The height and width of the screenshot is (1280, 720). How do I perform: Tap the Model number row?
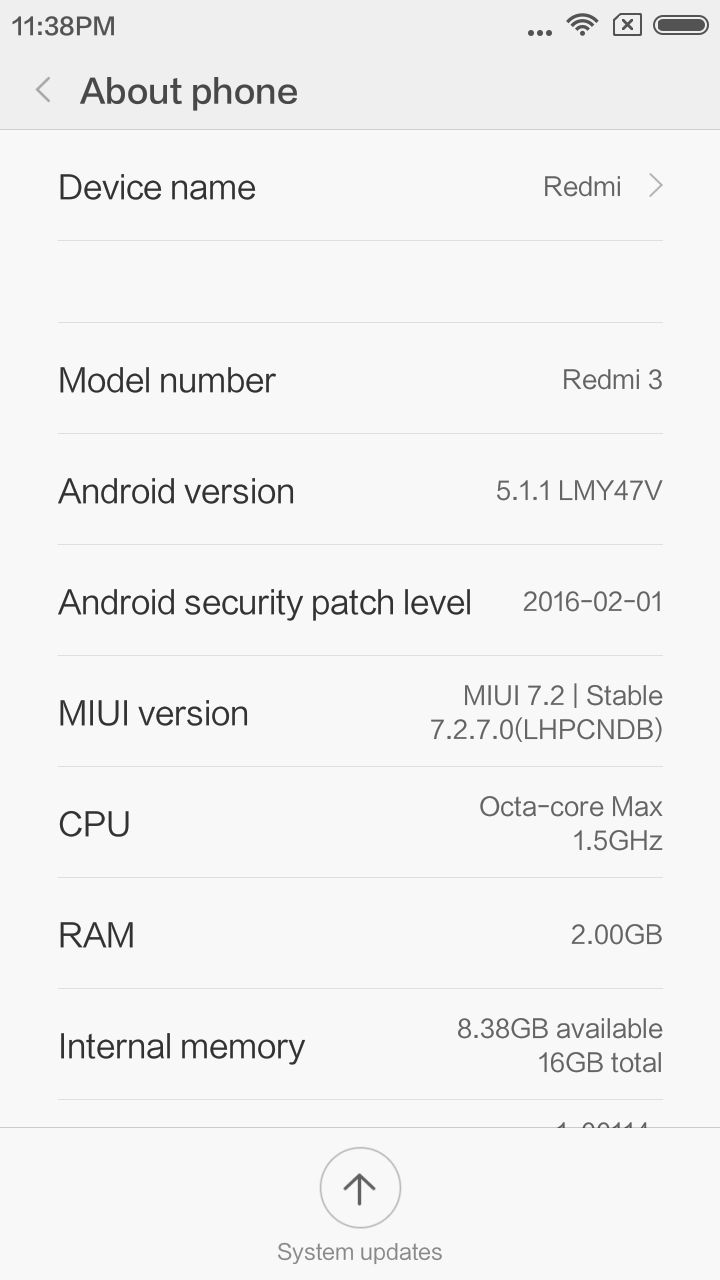[360, 380]
